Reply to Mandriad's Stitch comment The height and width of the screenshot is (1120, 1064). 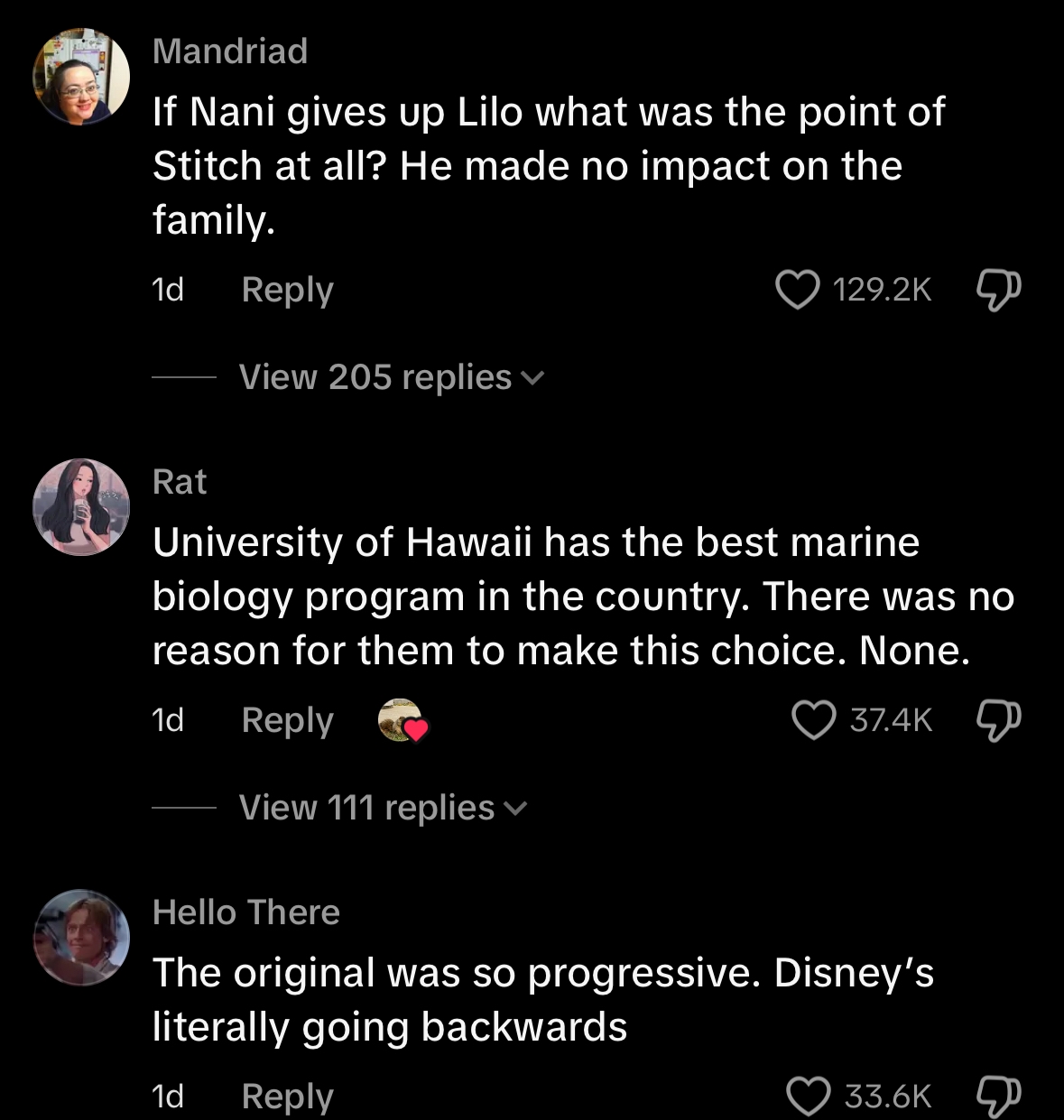286,289
